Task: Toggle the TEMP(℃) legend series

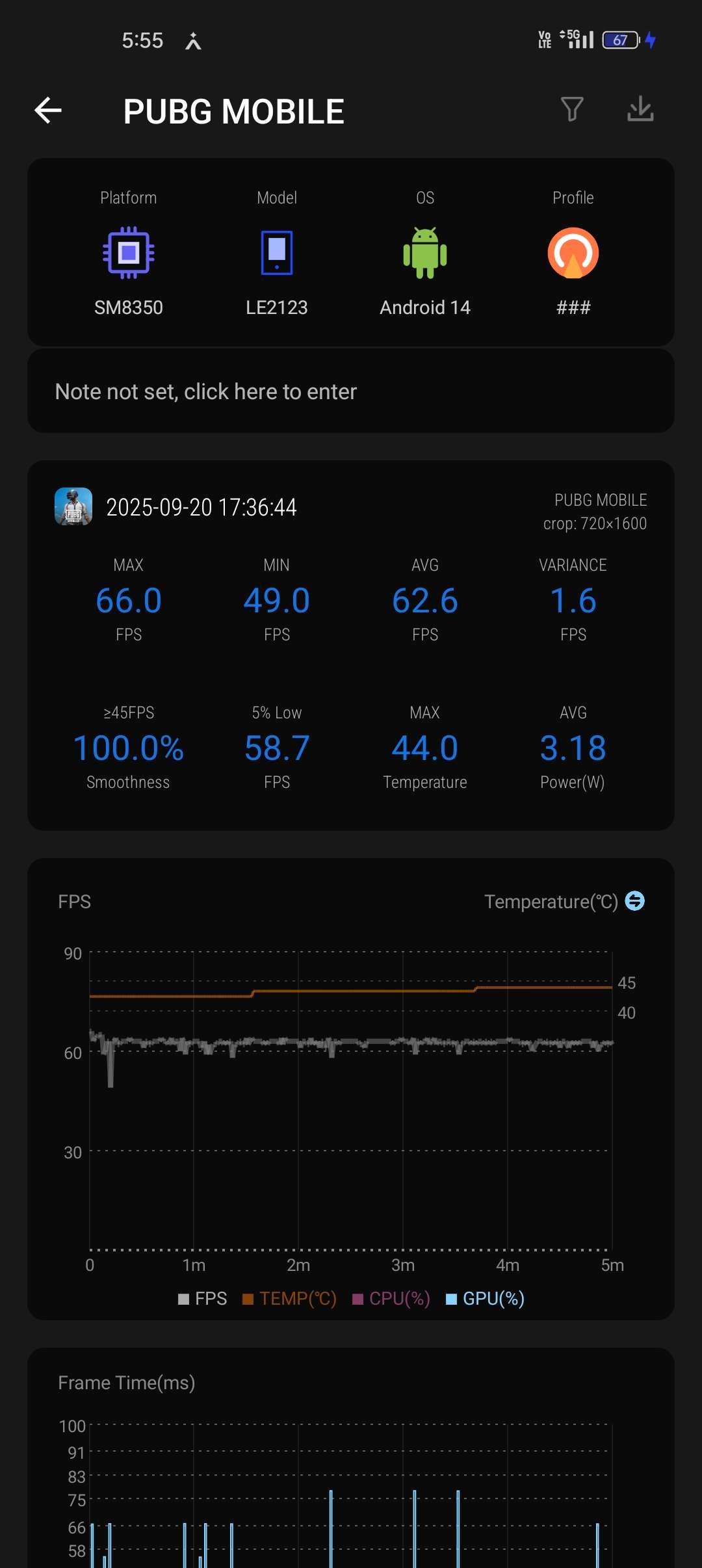Action: pos(289,1298)
